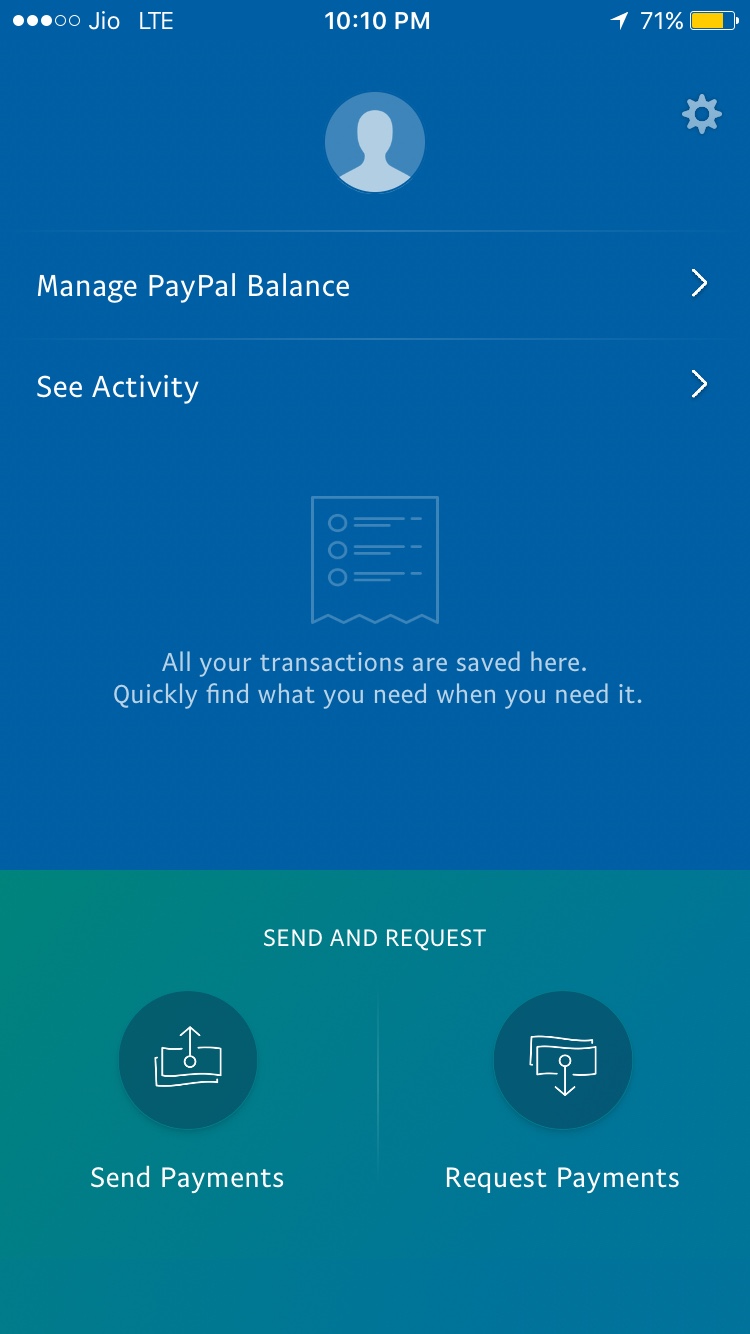Tap the profile avatar picture
The height and width of the screenshot is (1334, 750).
point(375,142)
